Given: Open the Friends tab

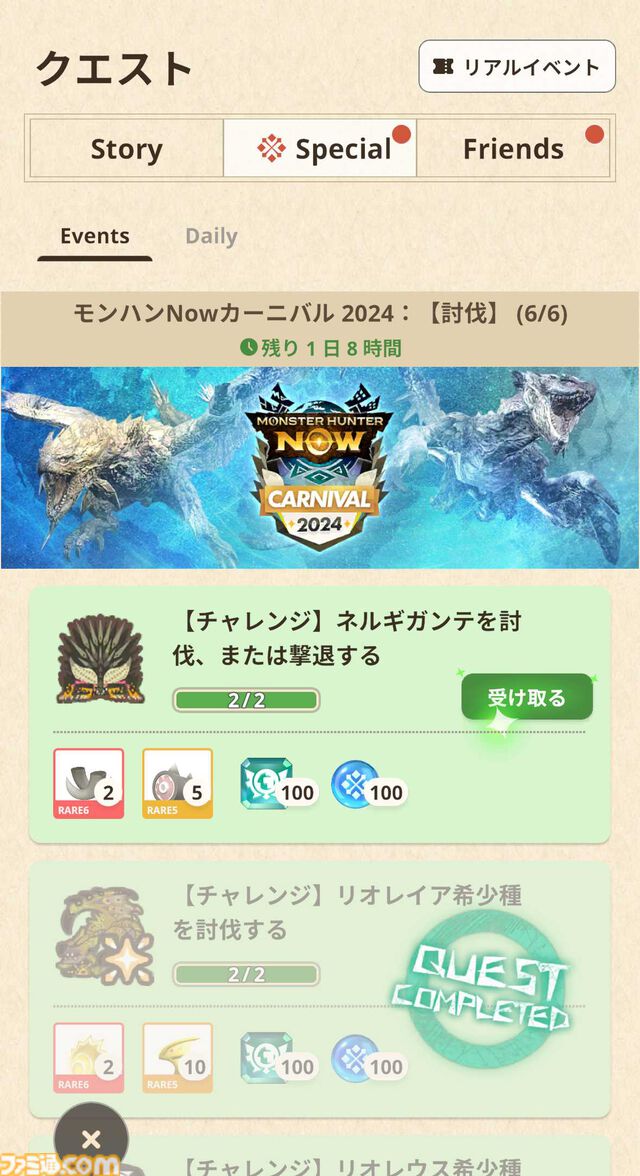Looking at the screenshot, I should (x=513, y=149).
